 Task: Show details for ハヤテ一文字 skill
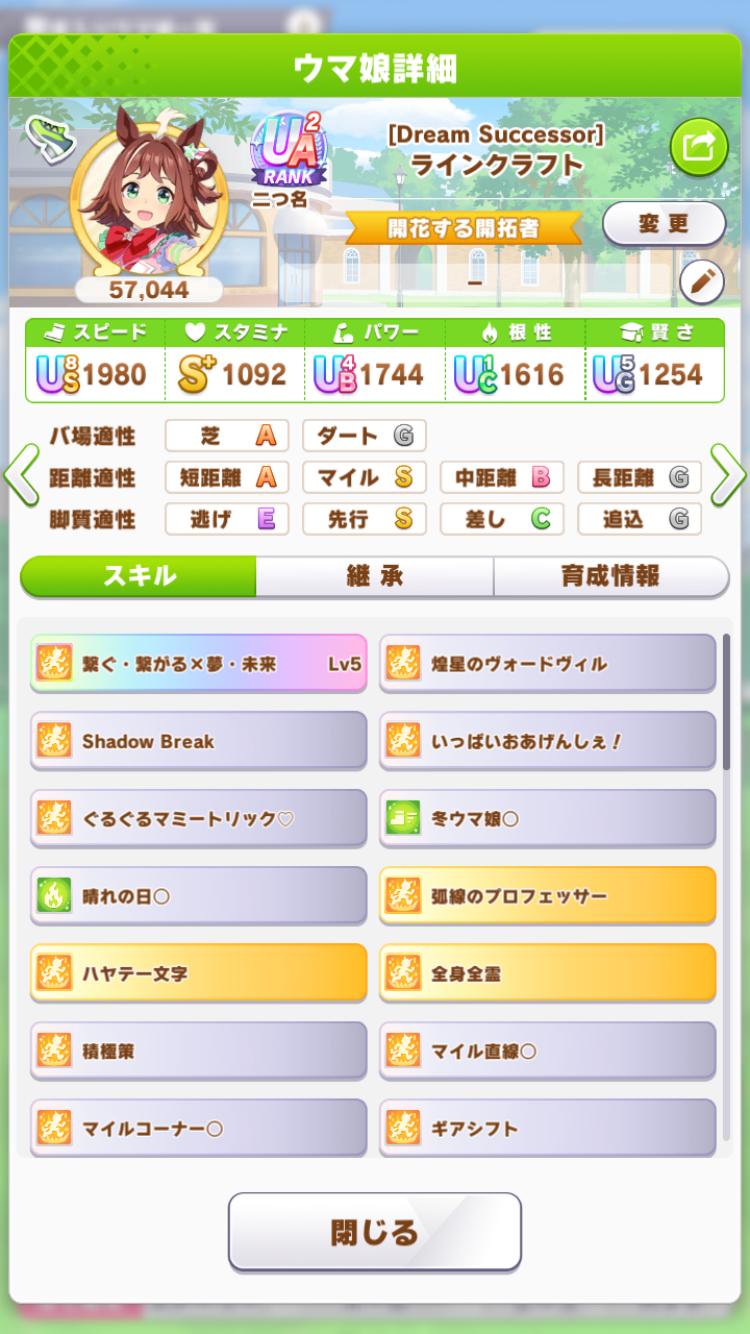pyautogui.click(x=198, y=973)
